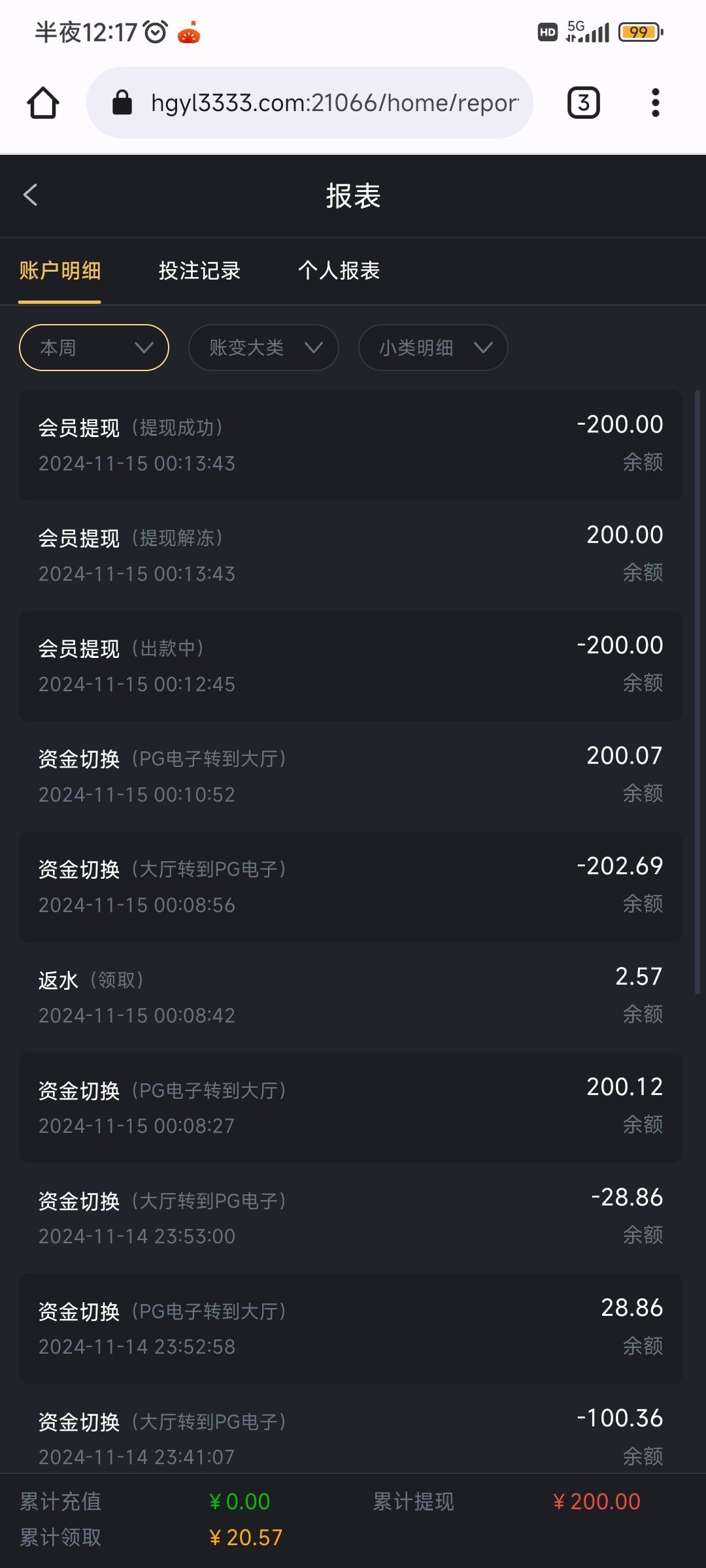Screen dimensions: 706x1568
Task: Switch to the 投注记录 tab
Action: tap(199, 270)
